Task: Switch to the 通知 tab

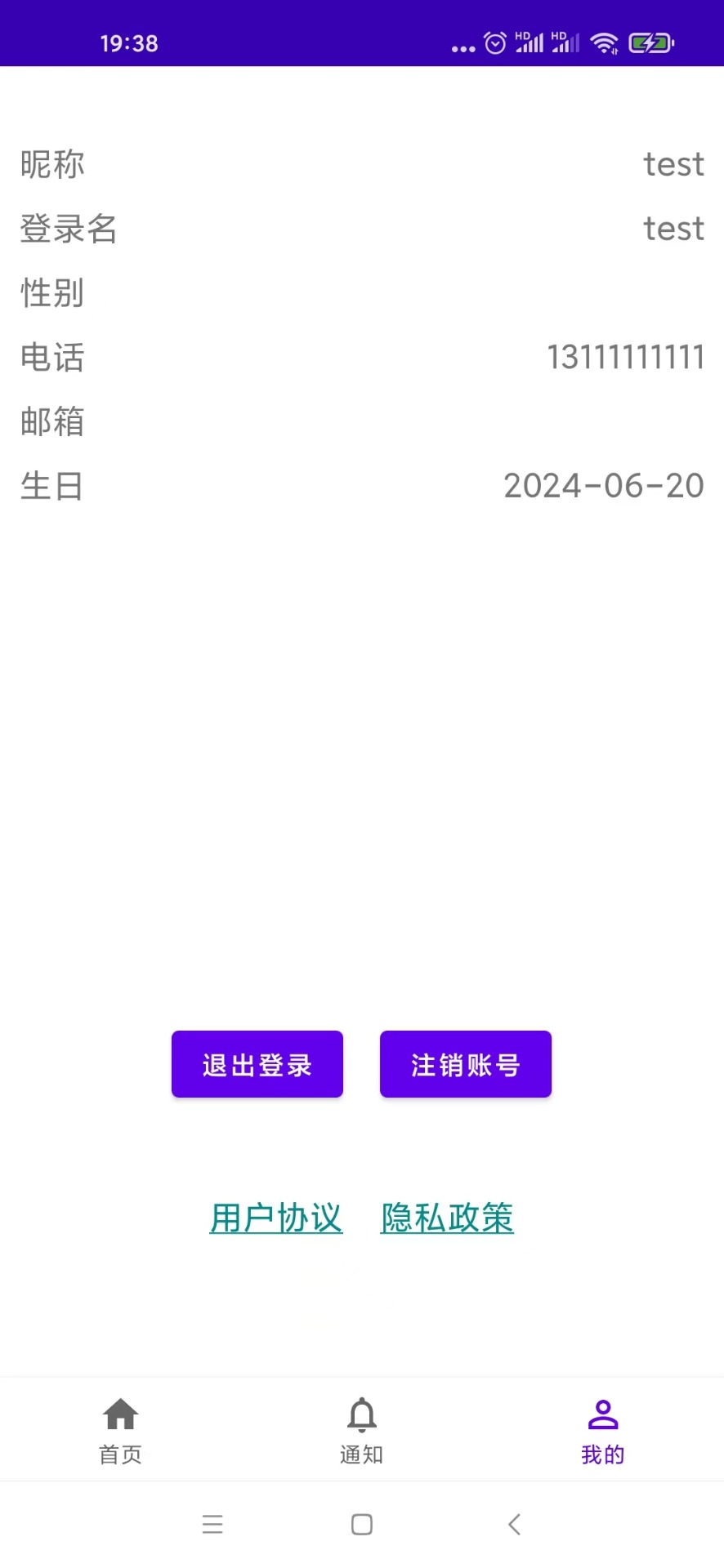Action: pyautogui.click(x=361, y=1429)
